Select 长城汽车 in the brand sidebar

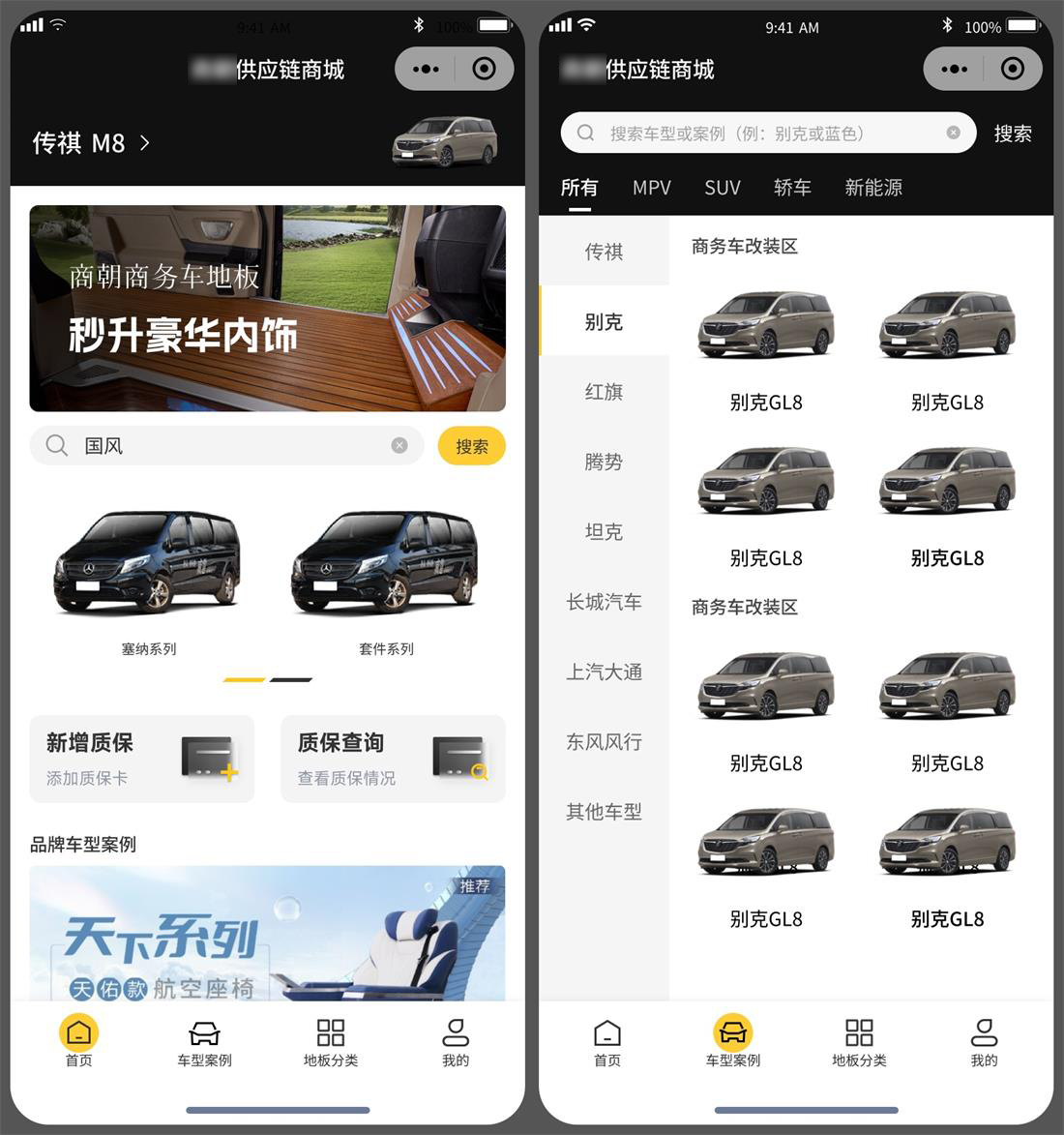[604, 602]
